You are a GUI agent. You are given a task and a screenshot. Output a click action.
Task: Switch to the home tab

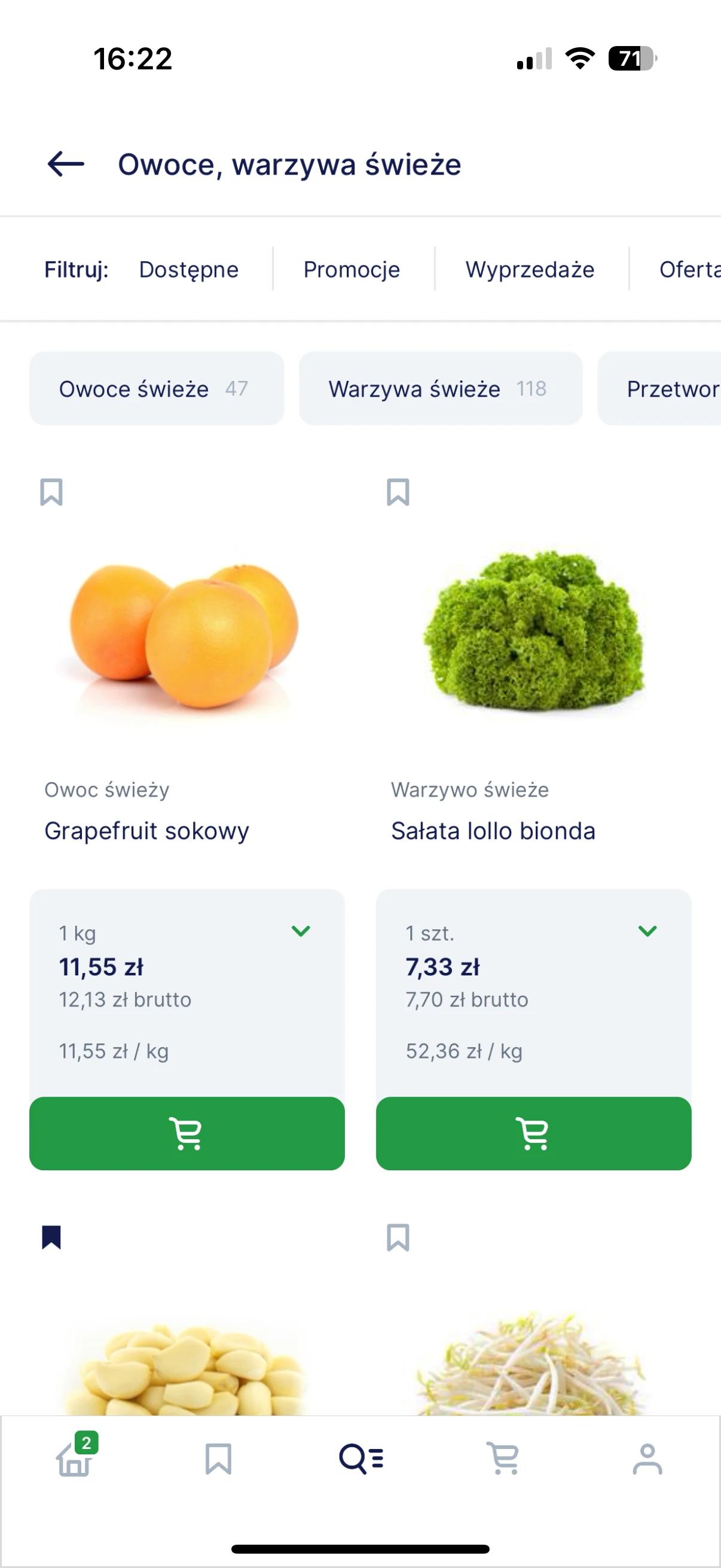[x=75, y=1459]
